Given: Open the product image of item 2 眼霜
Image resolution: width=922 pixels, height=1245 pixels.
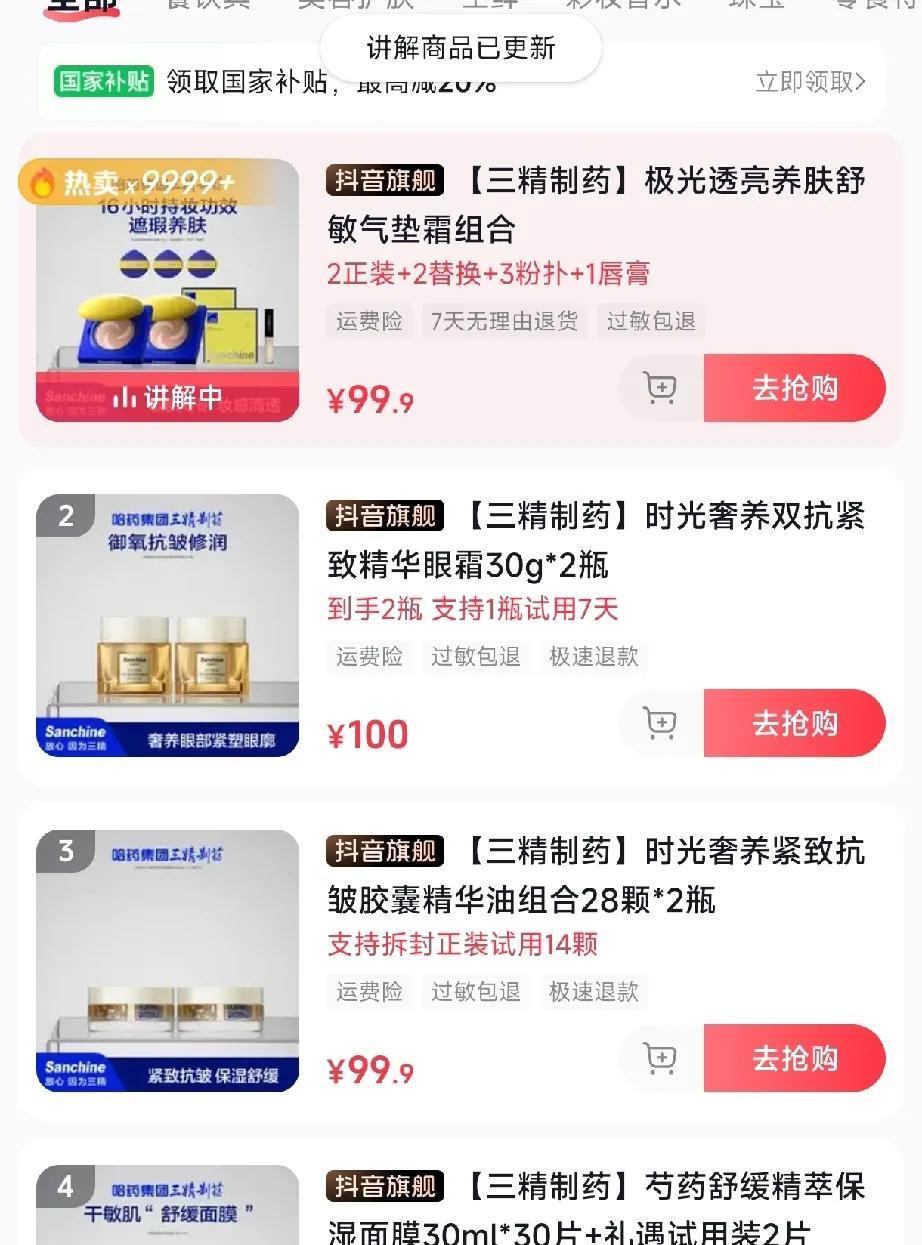Looking at the screenshot, I should coord(168,625).
